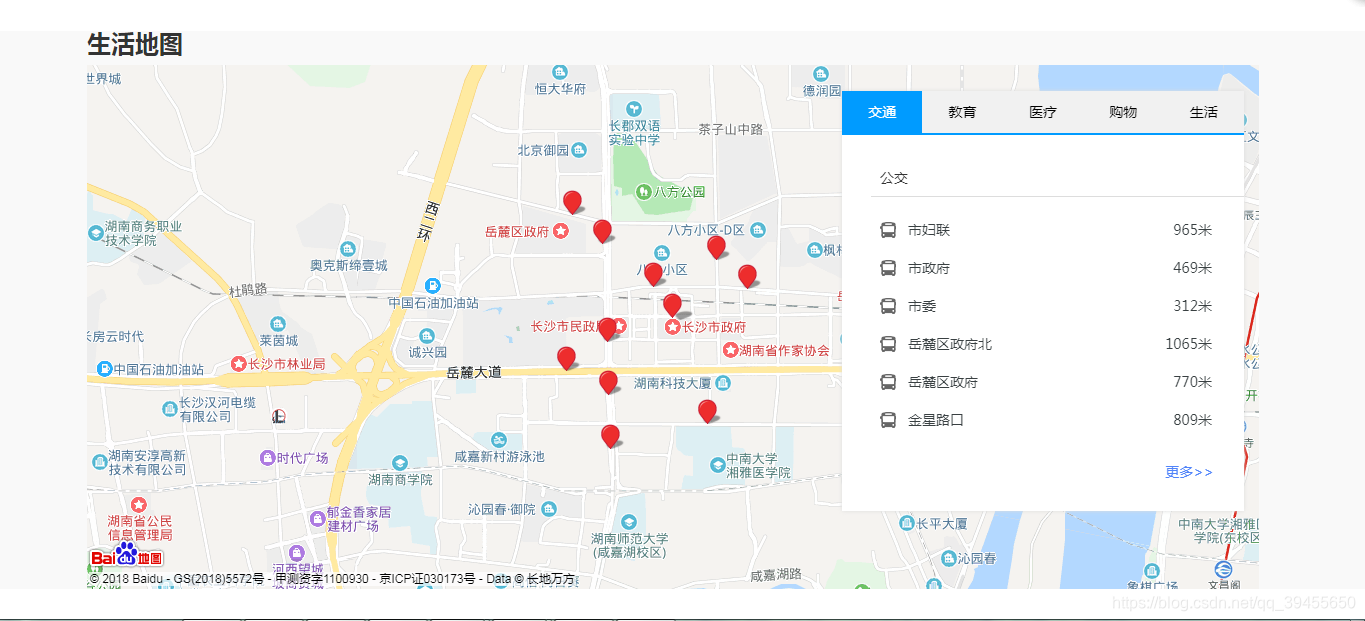Viewport: 1365px width, 621px height.
Task: Open the 医疗 tab
Action: [1043, 112]
